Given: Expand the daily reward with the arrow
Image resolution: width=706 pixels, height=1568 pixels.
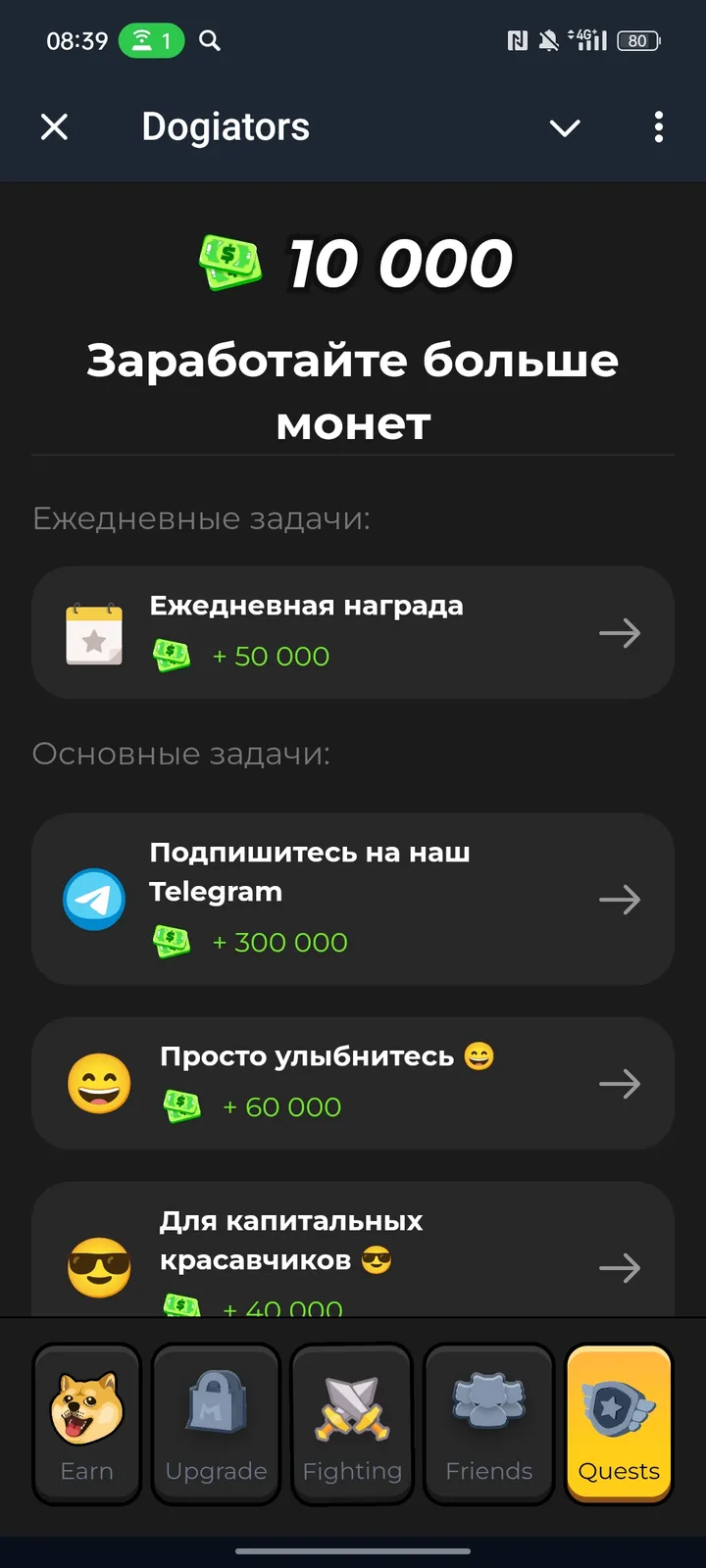Looking at the screenshot, I should tap(620, 633).
